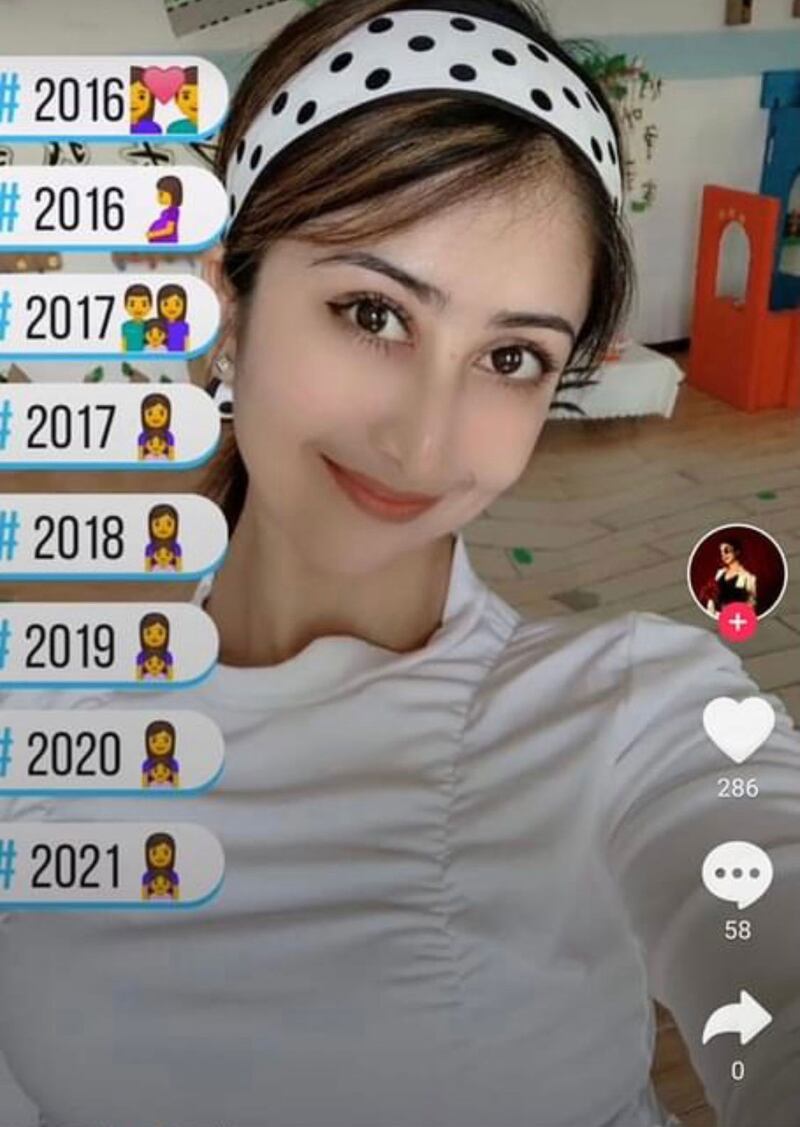Follow the creator with the plus badge
Screen dimensions: 800x1127
click(737, 623)
